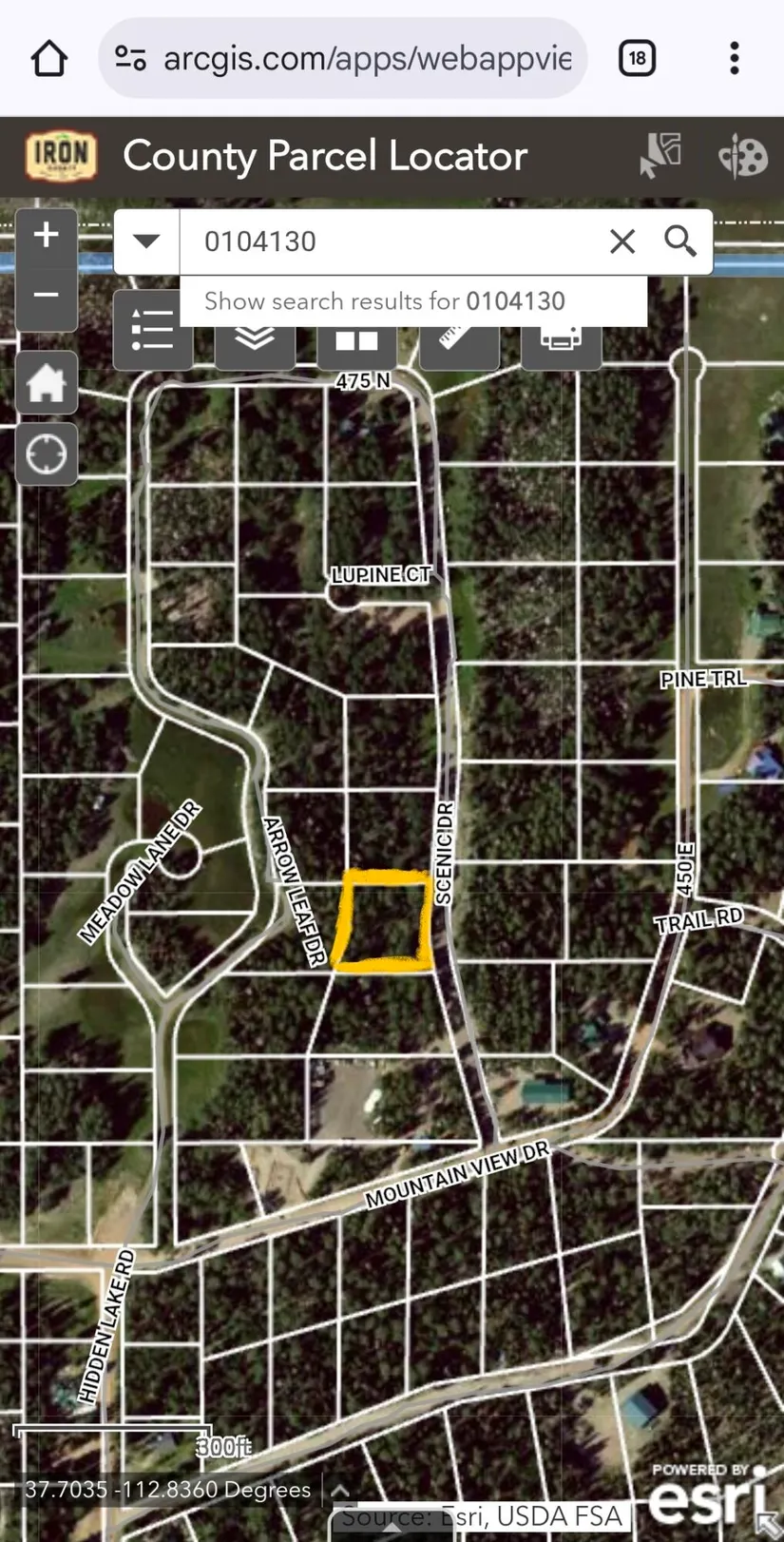The height and width of the screenshot is (1542, 784).
Task: Open the measurement ruler tool
Action: pos(458,340)
